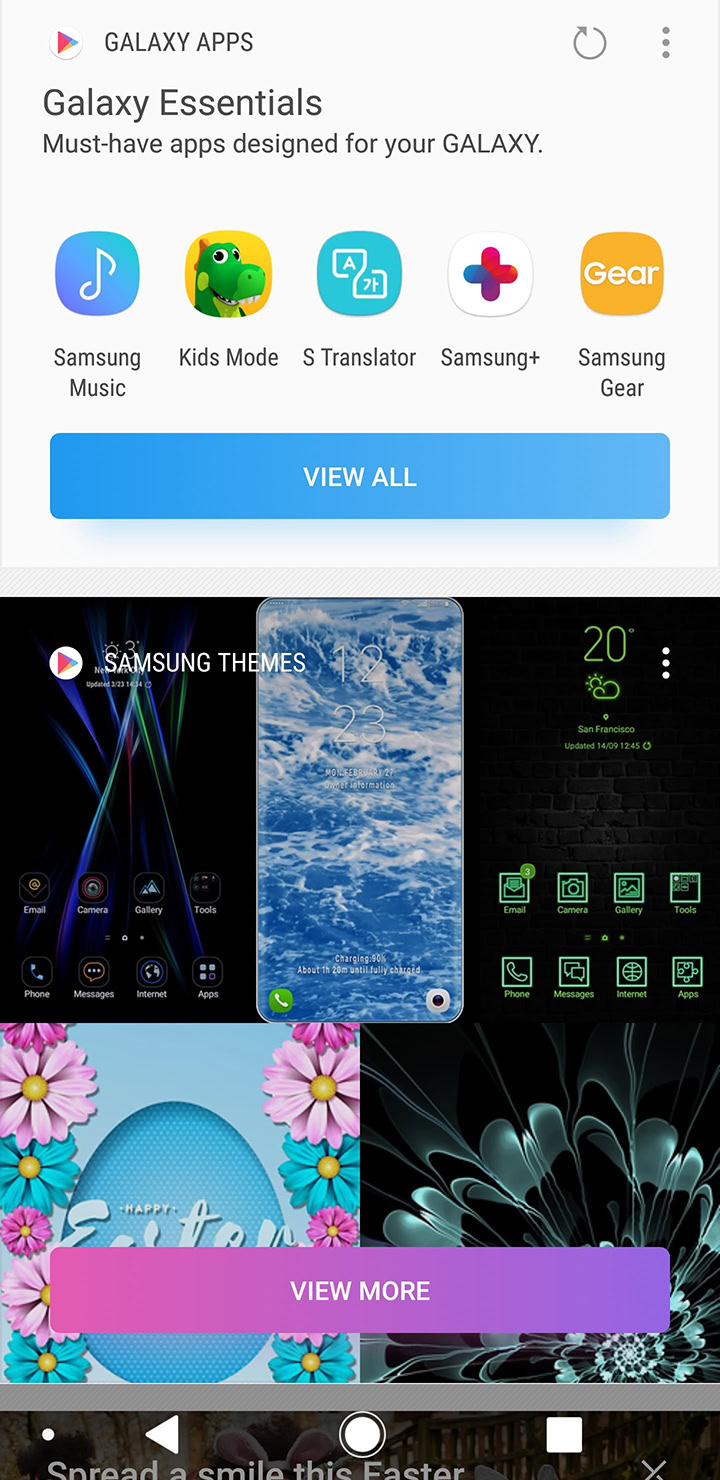Open Kids Mode app

tap(228, 274)
